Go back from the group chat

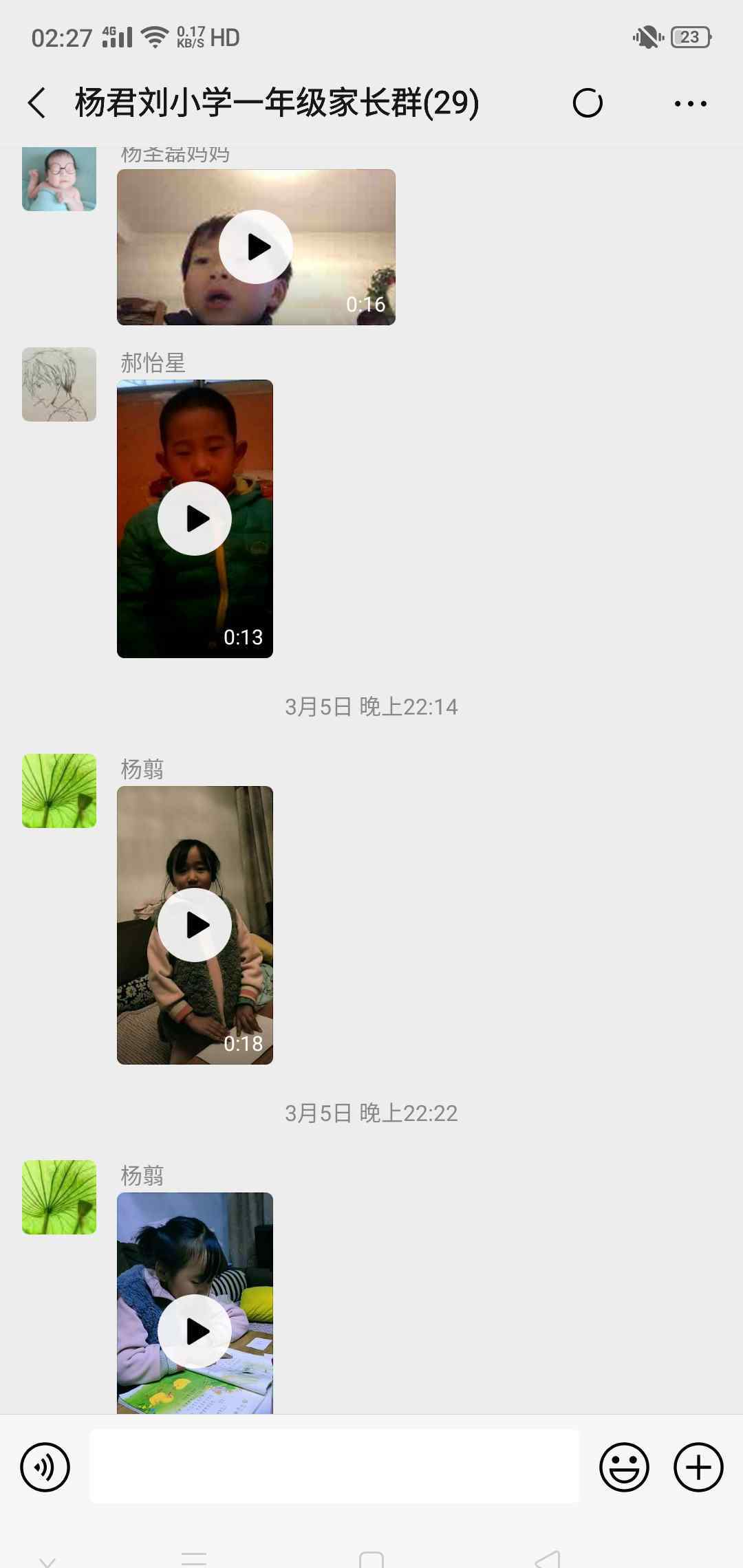[37, 103]
